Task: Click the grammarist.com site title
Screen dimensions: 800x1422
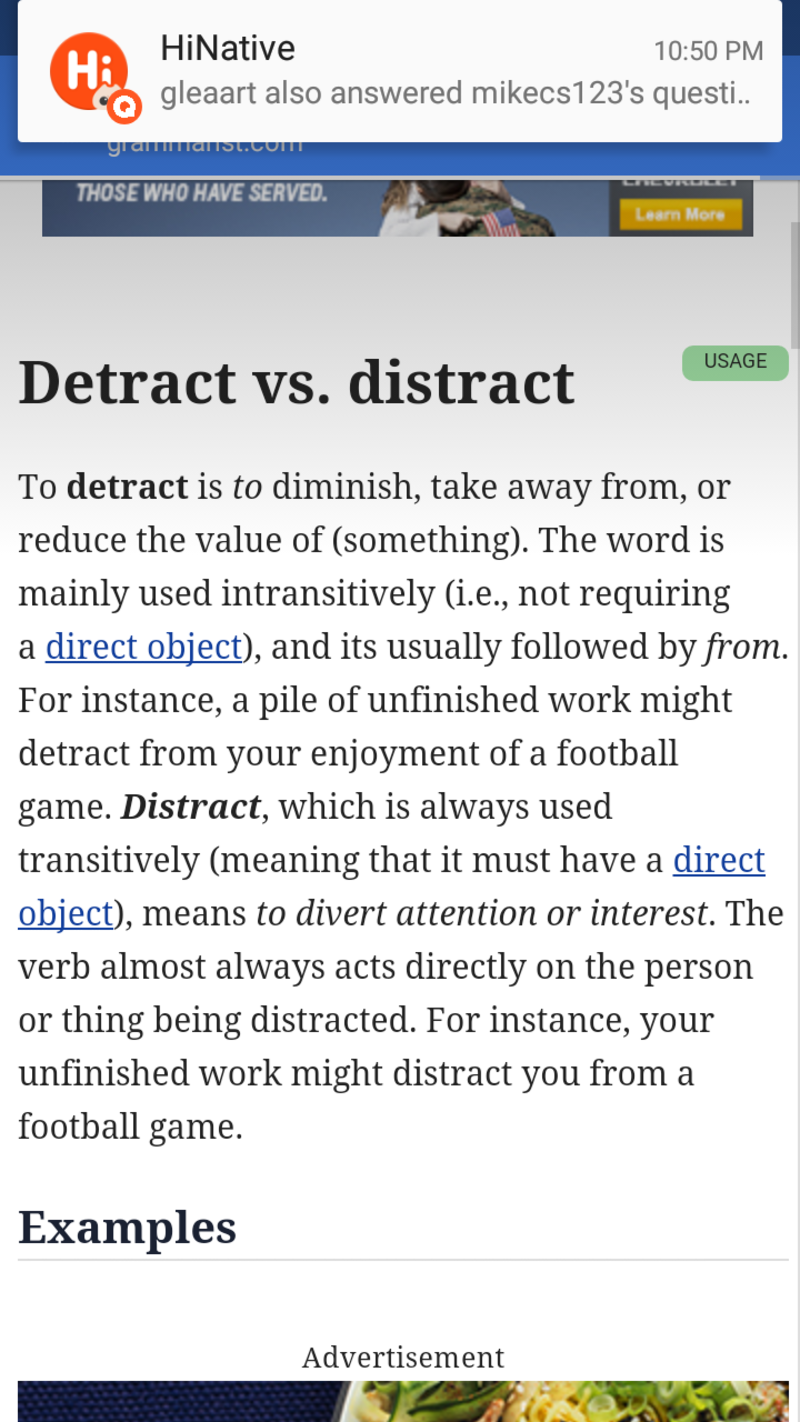Action: pos(205,143)
